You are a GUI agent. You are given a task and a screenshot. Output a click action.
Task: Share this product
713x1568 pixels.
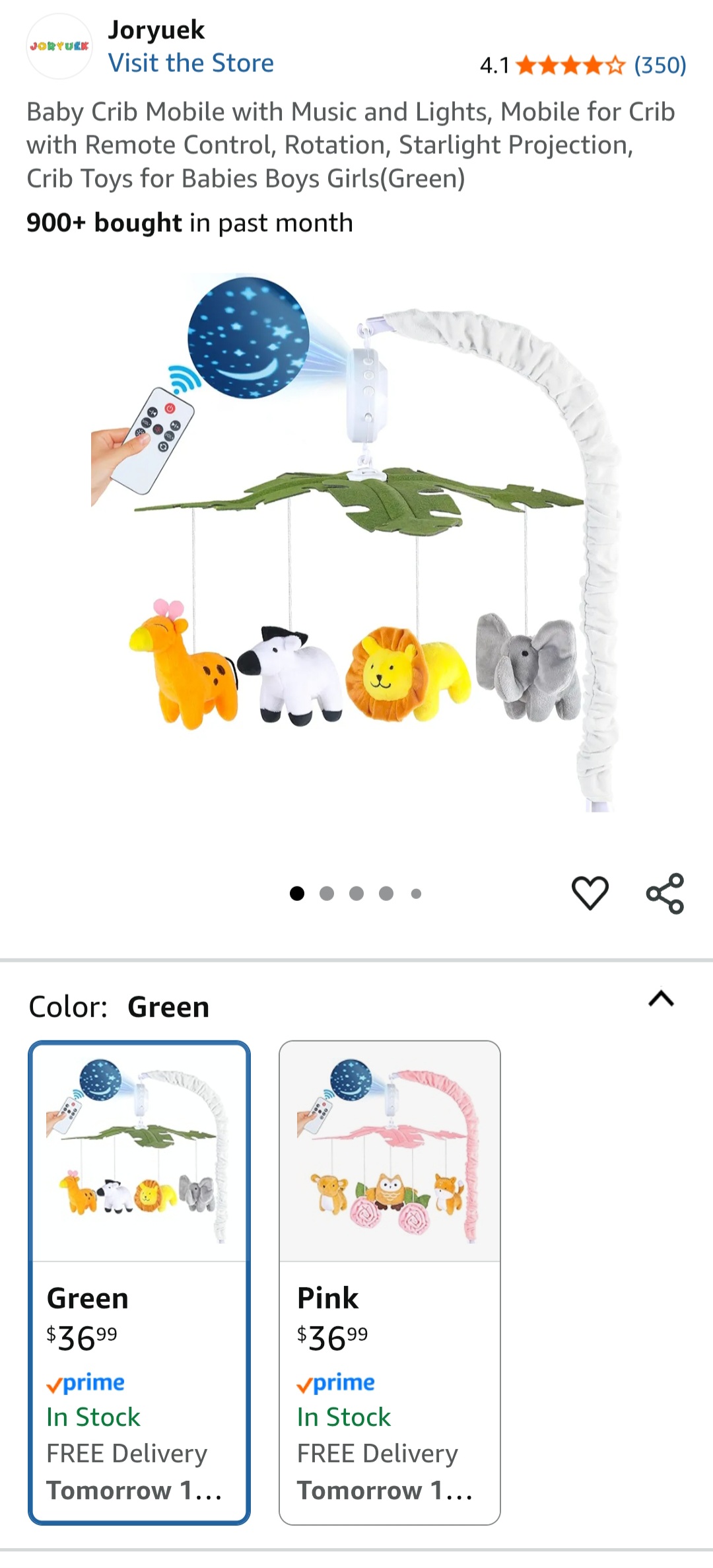[665, 893]
